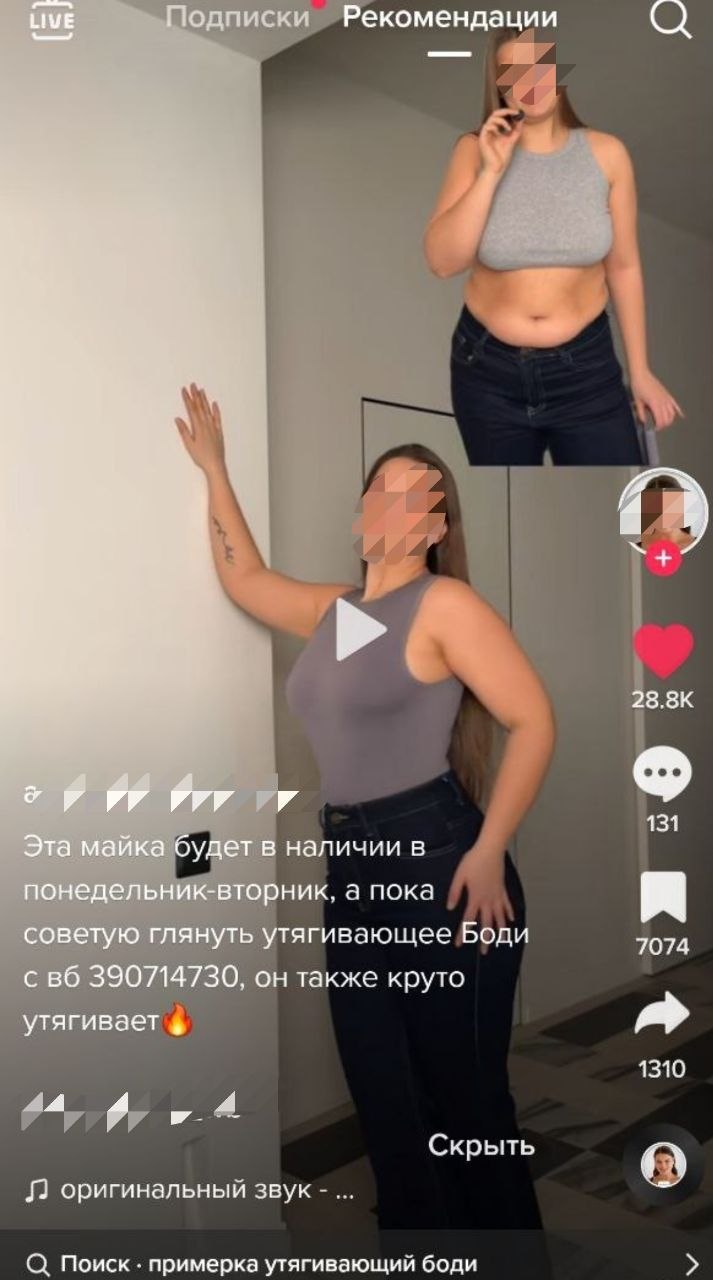
Task: Open the search magnifier icon
Action: 669,19
